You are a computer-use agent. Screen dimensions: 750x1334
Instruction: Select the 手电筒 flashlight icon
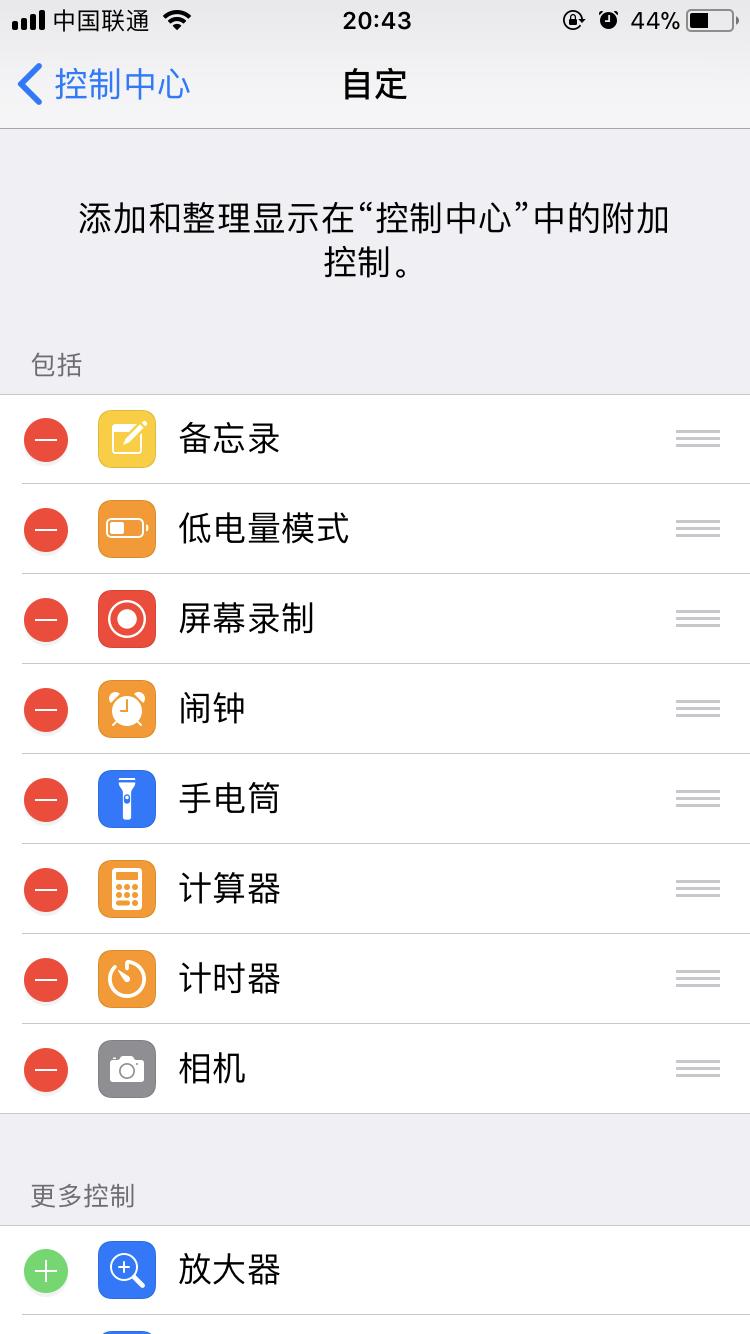tap(126, 799)
